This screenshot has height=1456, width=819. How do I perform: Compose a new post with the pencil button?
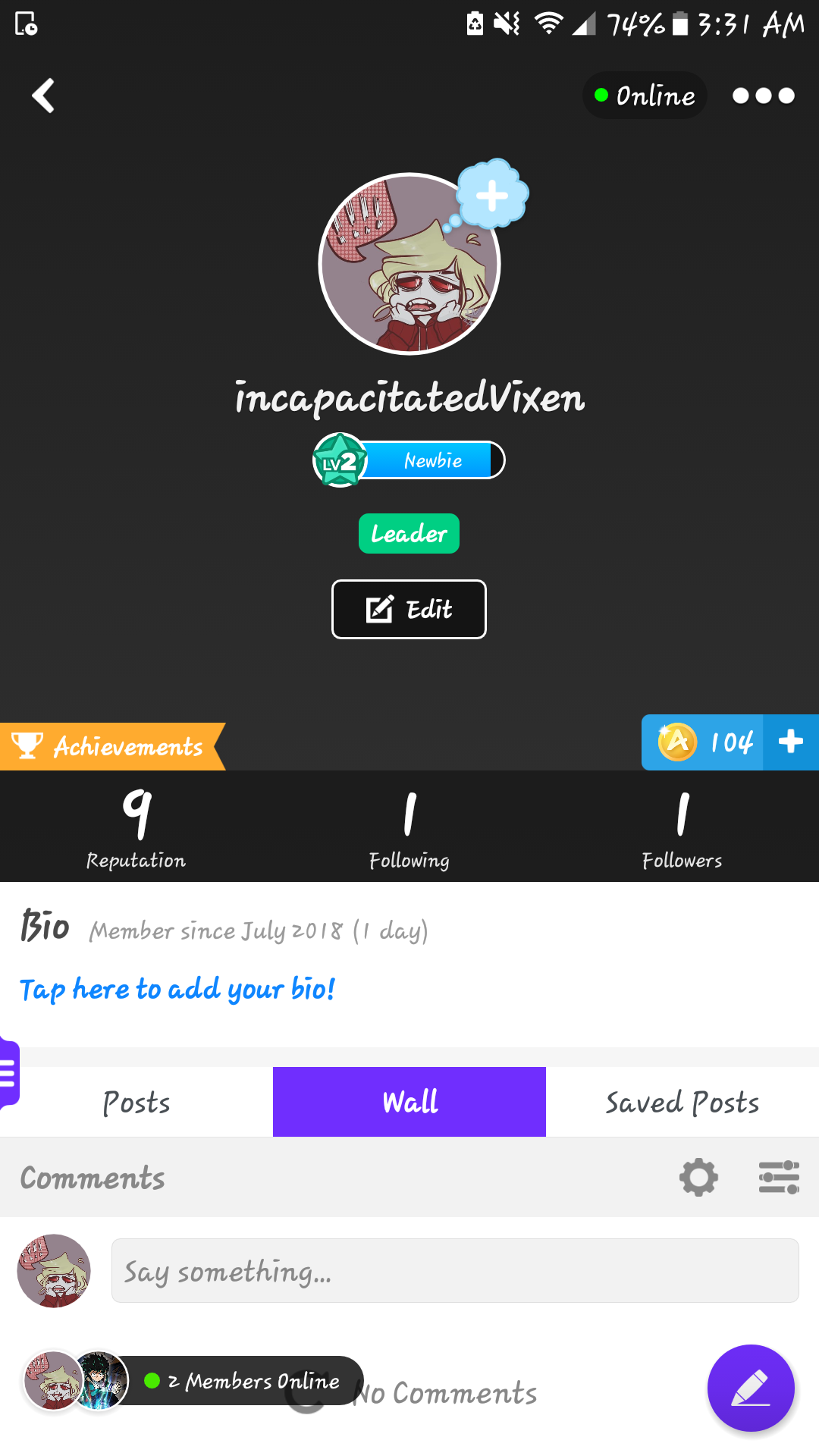751,1389
